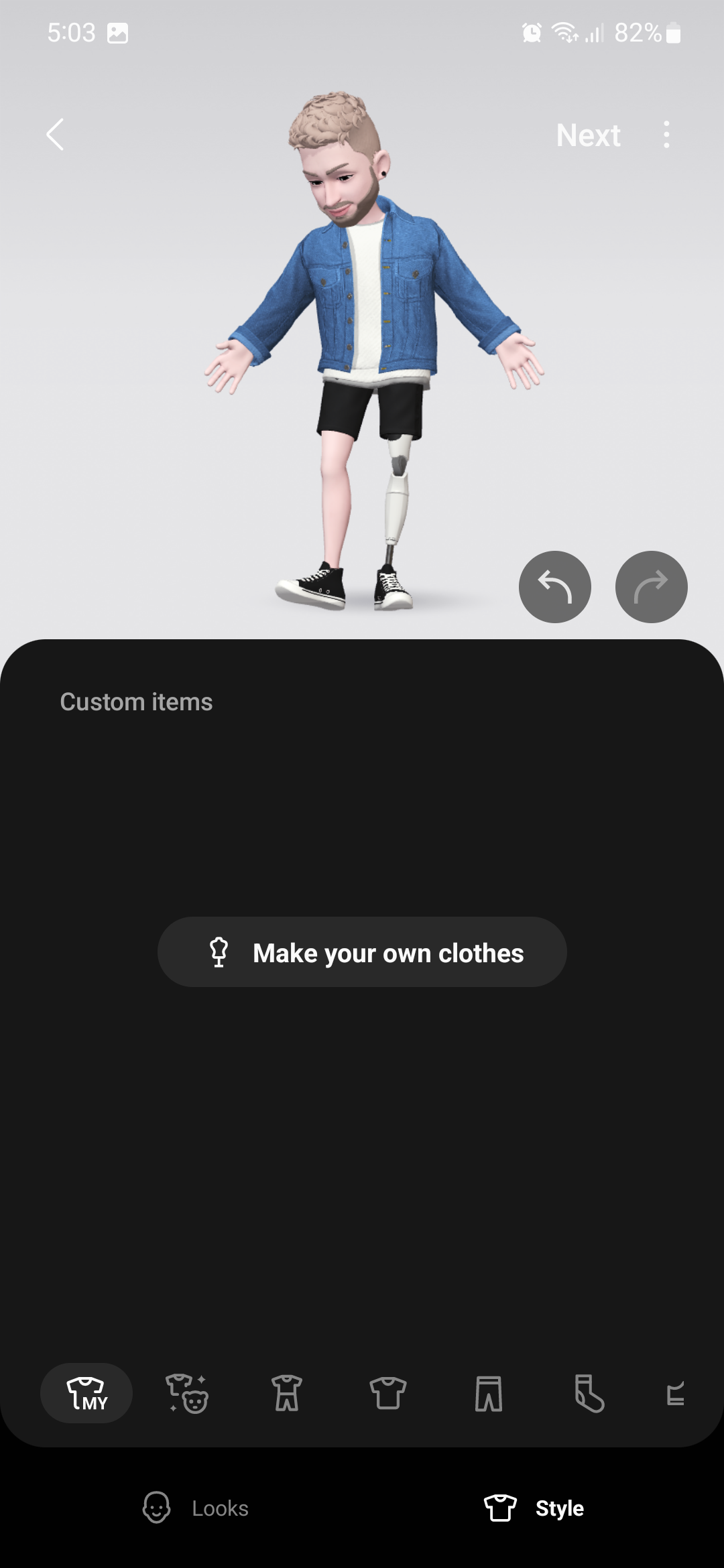Select the Style tab

tap(534, 1508)
